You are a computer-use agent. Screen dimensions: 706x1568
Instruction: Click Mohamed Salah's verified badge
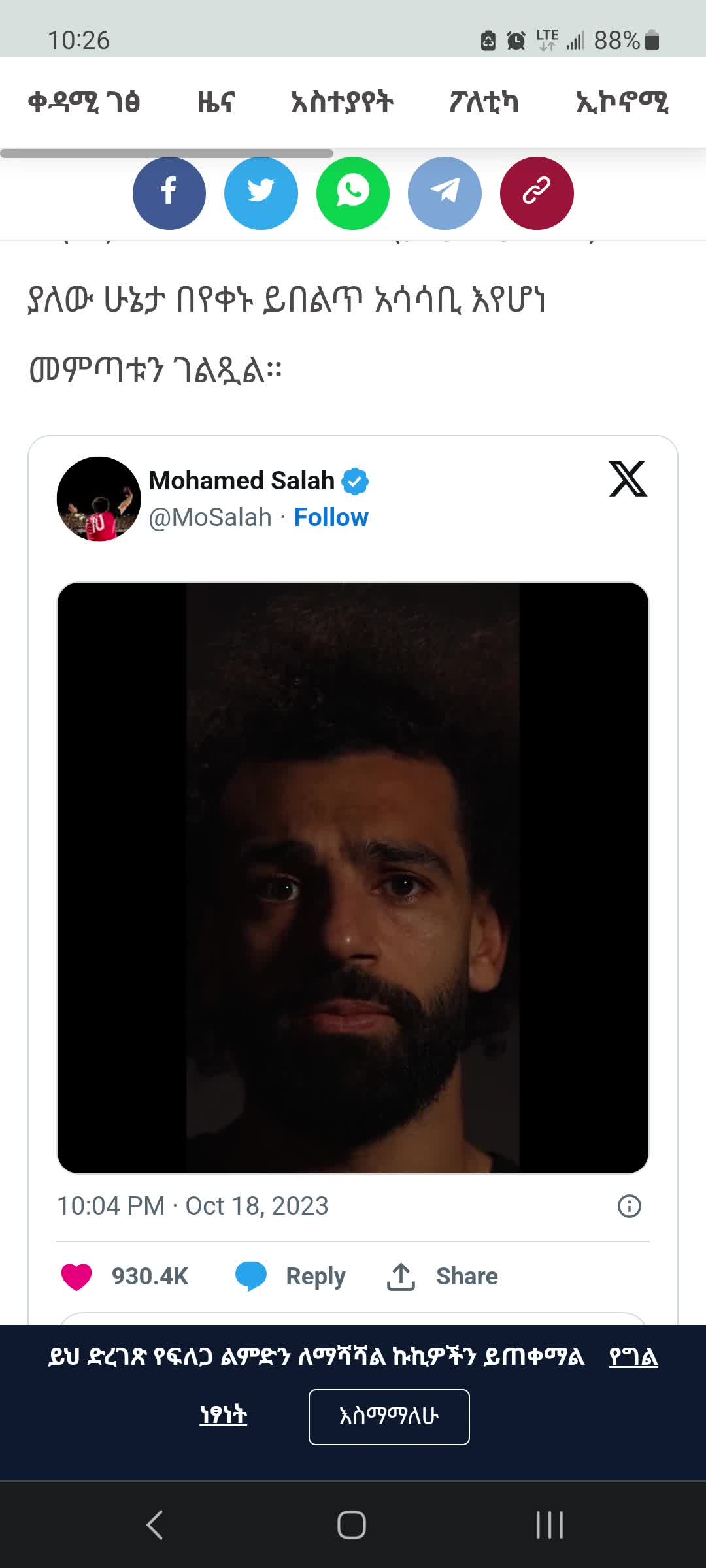356,480
